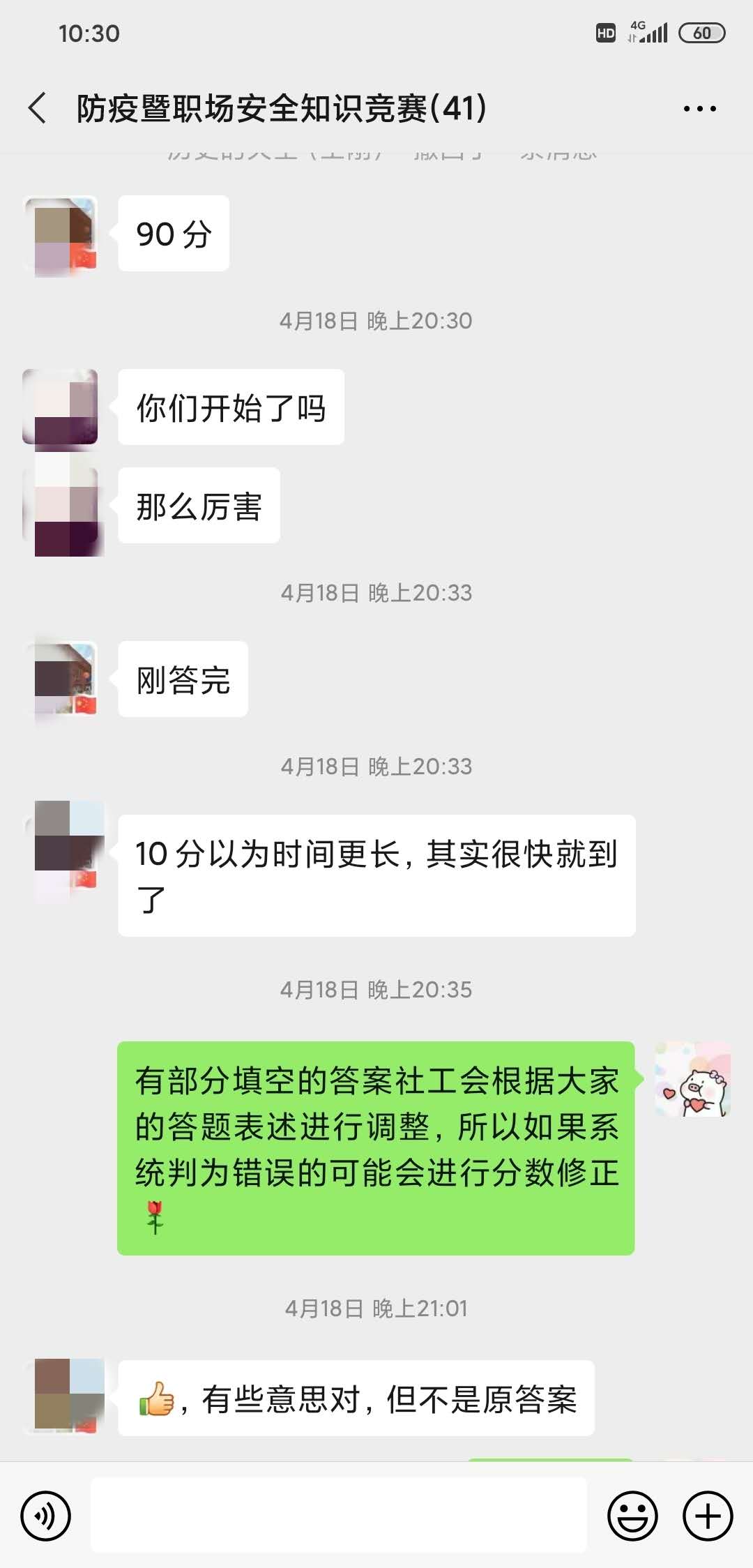Open the emoji sticker panel

(x=632, y=1516)
